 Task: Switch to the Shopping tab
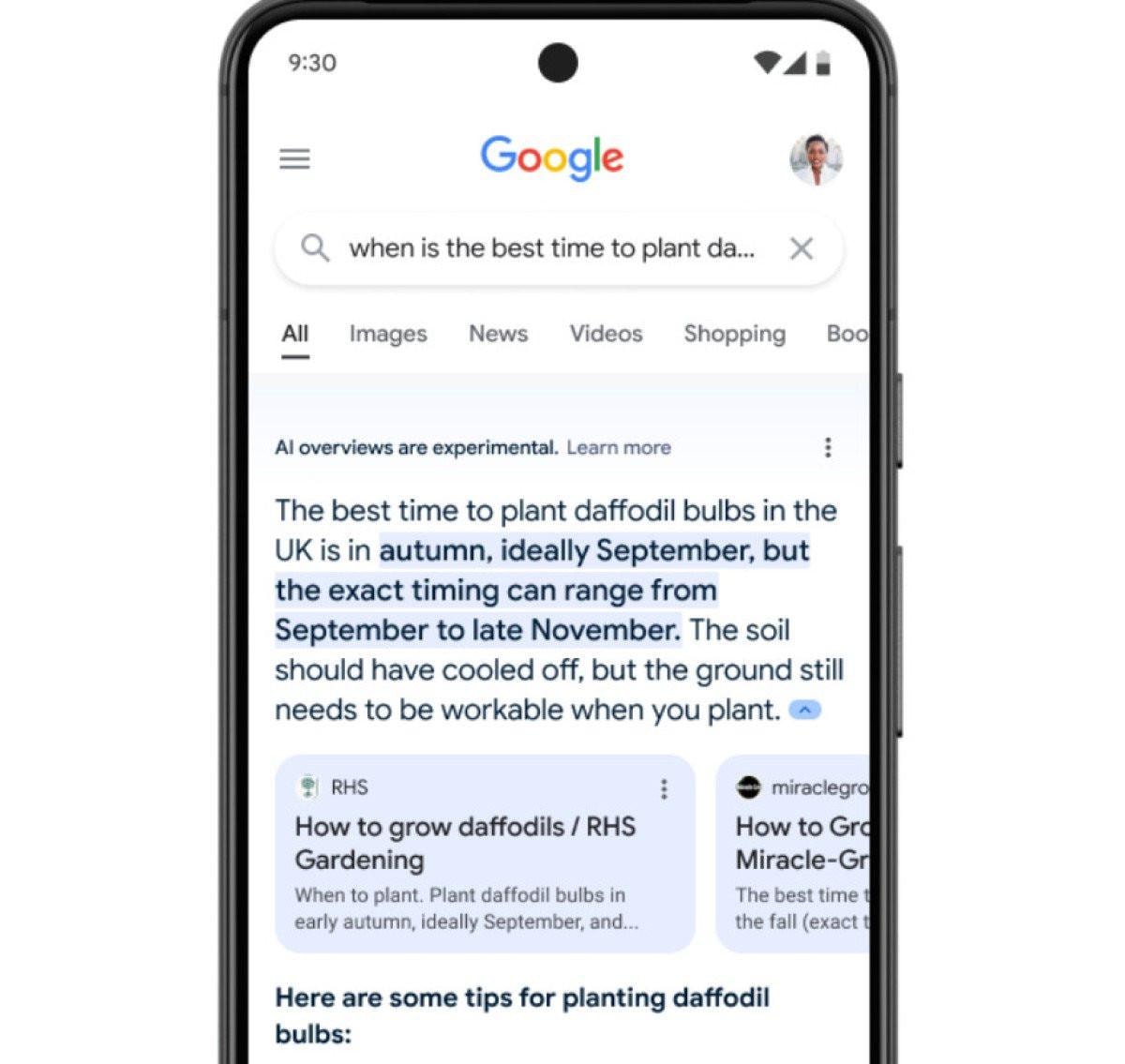(734, 334)
